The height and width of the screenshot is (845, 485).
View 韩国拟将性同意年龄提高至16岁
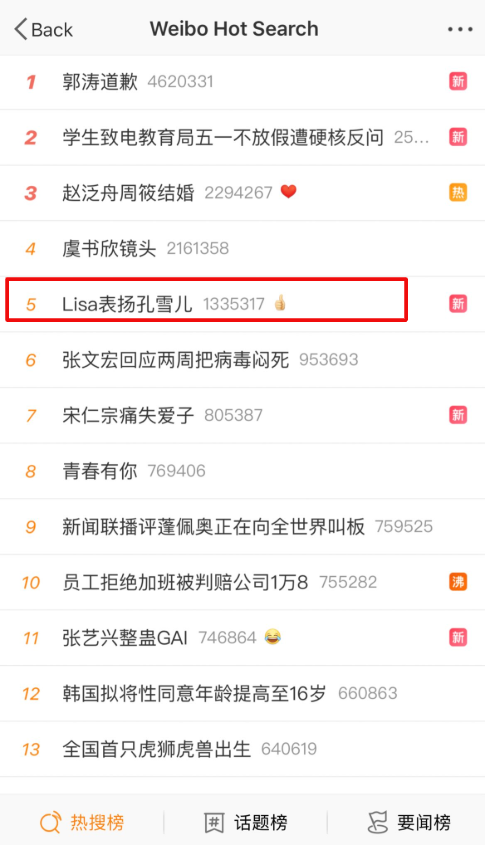[242, 693]
